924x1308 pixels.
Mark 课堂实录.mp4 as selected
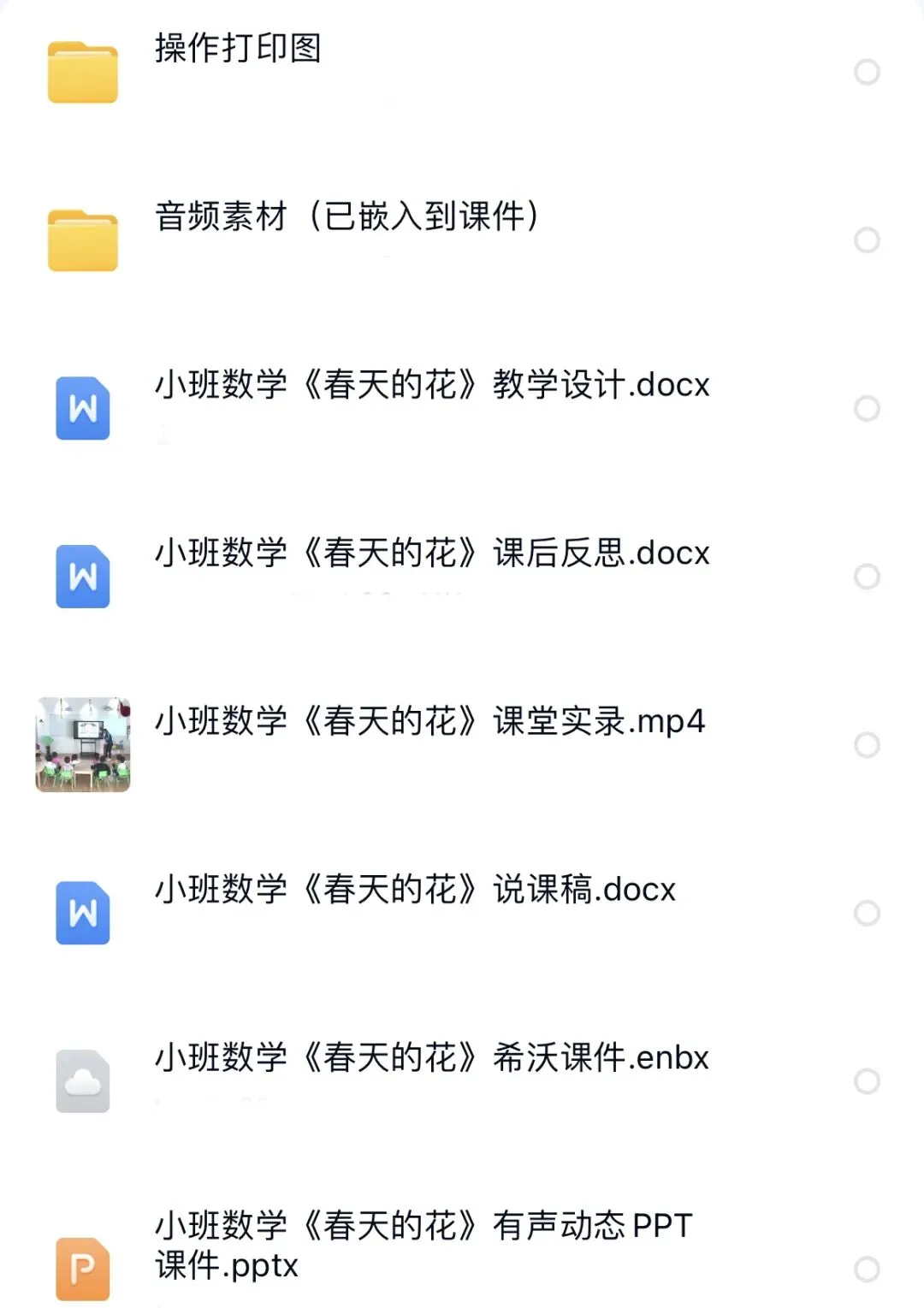point(867,745)
